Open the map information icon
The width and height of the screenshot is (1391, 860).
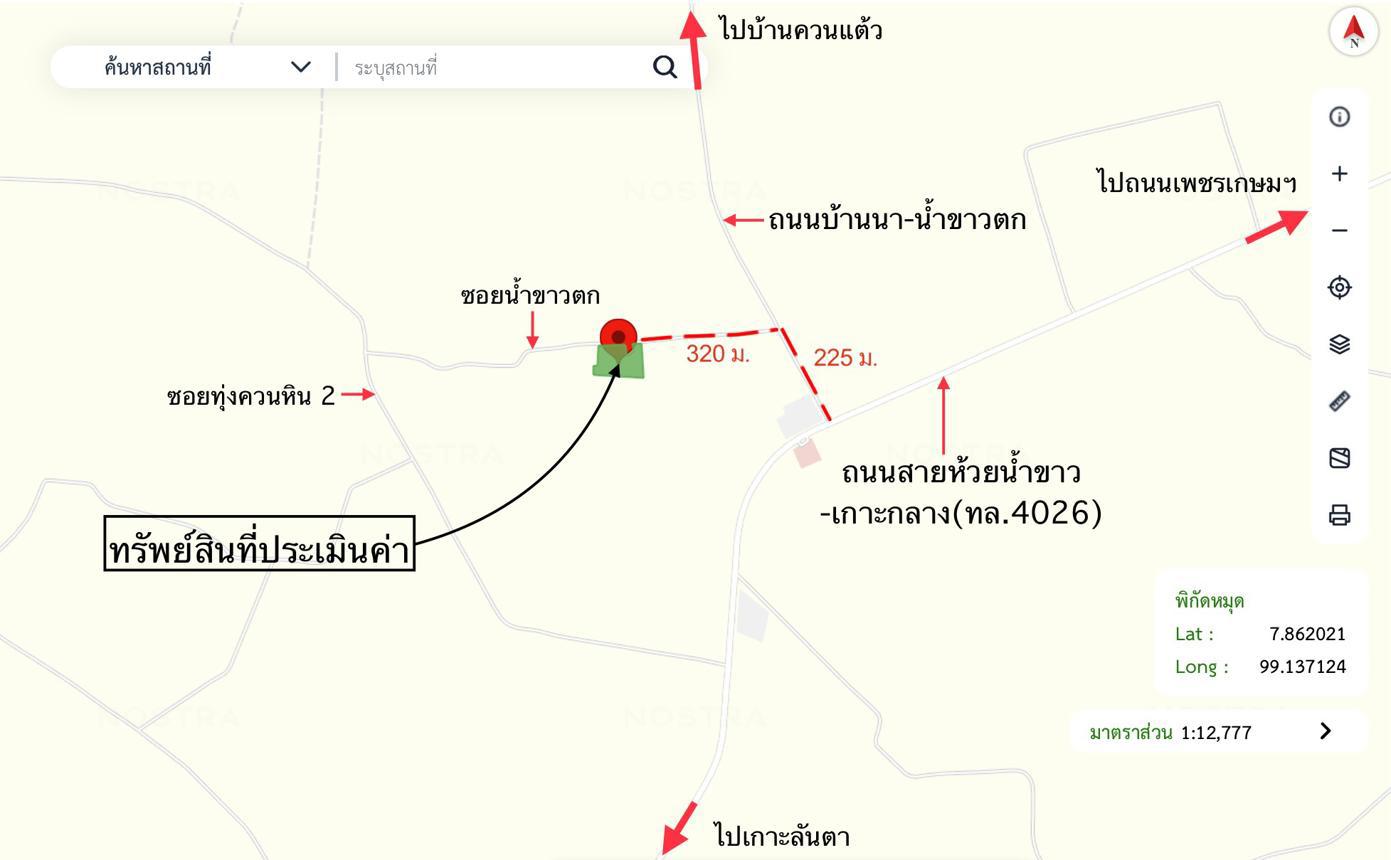(1339, 117)
